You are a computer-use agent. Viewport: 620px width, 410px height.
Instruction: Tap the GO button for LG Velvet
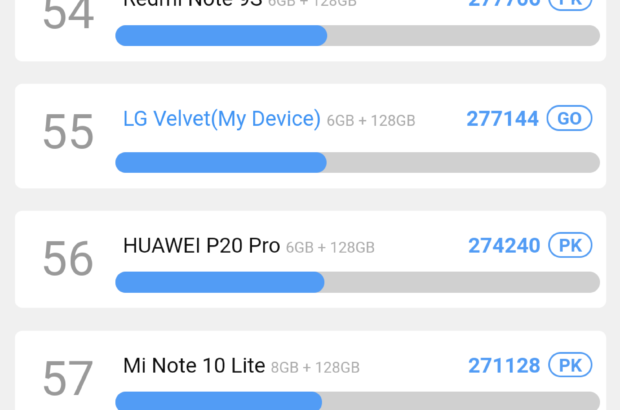pyautogui.click(x=569, y=119)
